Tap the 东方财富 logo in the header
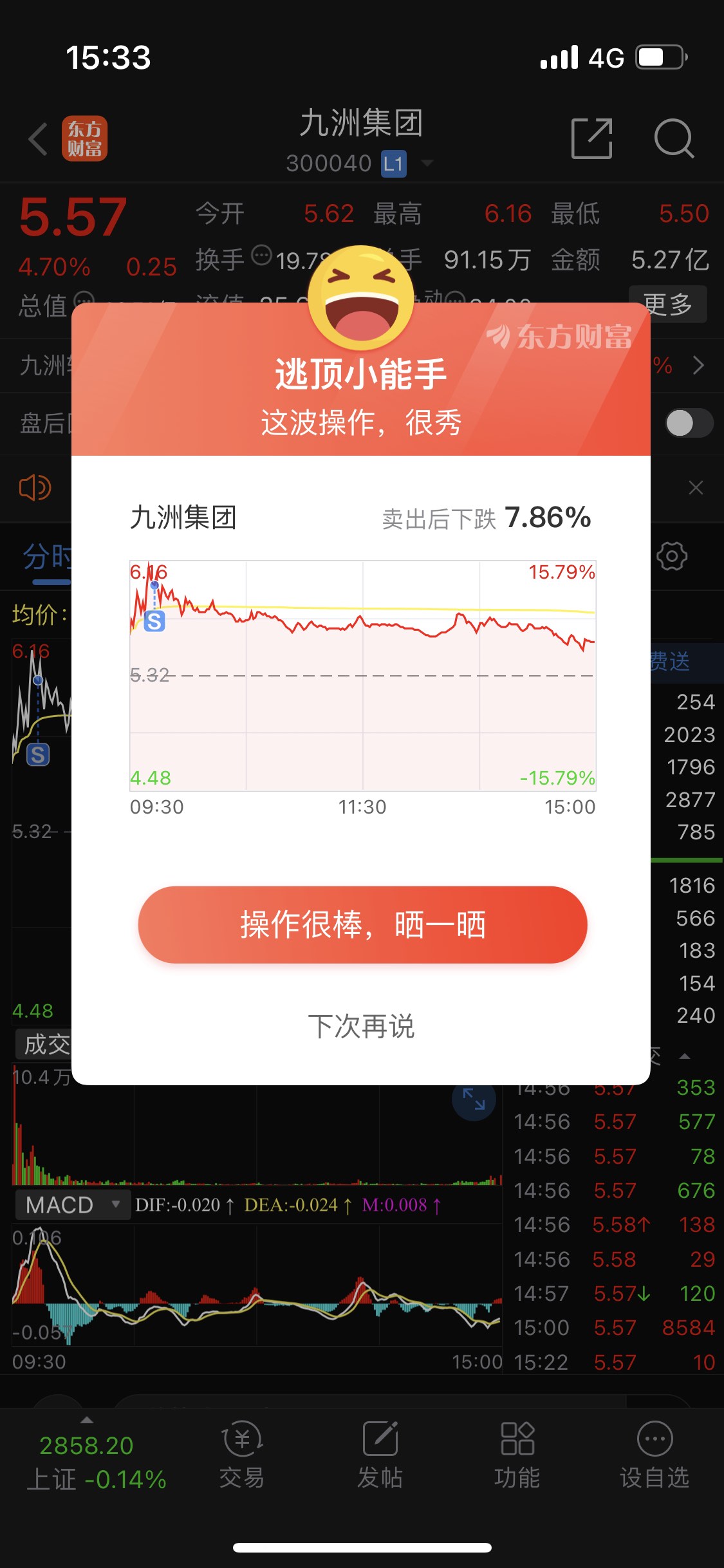This screenshot has width=724, height=1568. [x=86, y=139]
